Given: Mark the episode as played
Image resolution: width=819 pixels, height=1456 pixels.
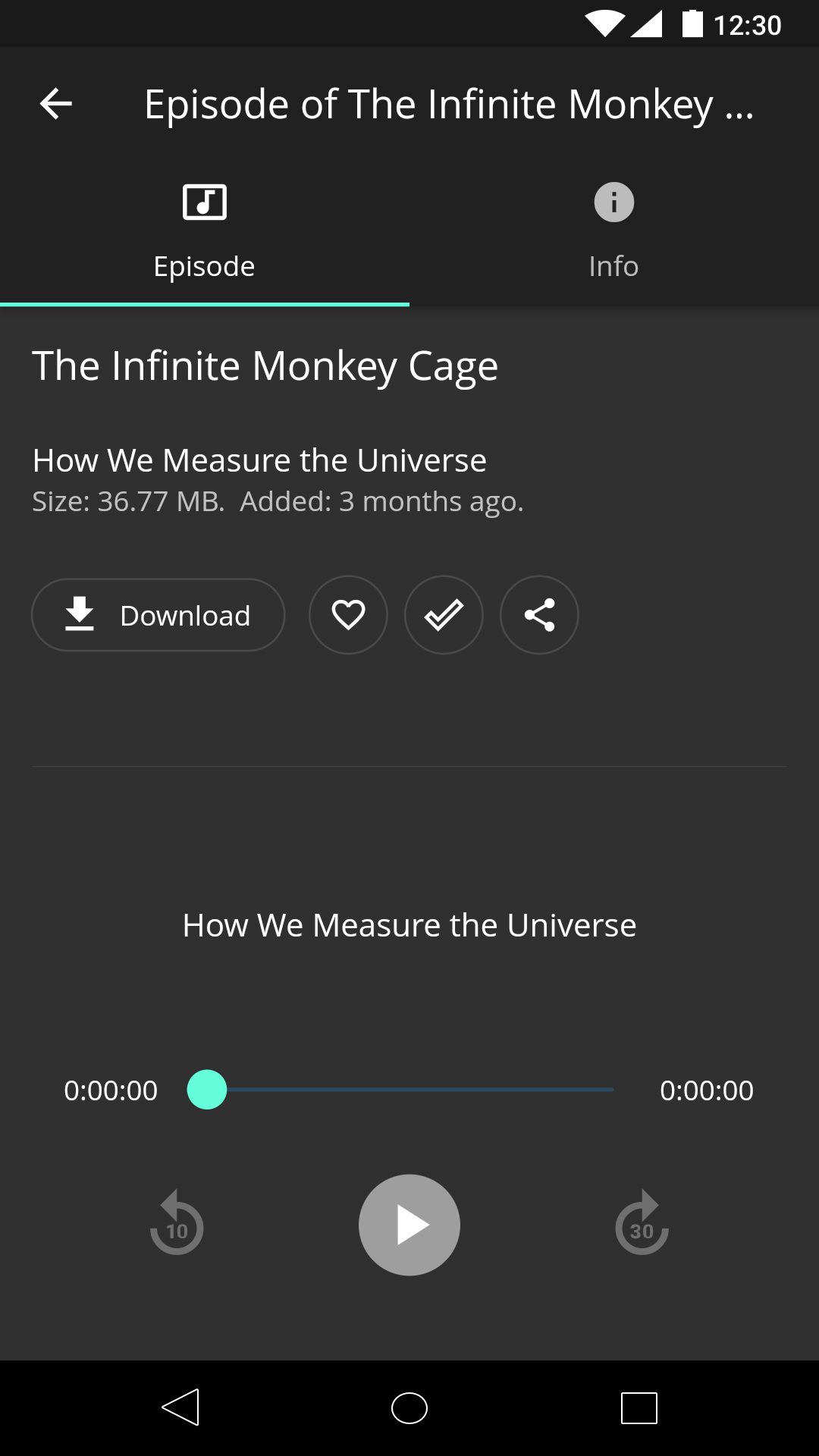Looking at the screenshot, I should point(444,615).
